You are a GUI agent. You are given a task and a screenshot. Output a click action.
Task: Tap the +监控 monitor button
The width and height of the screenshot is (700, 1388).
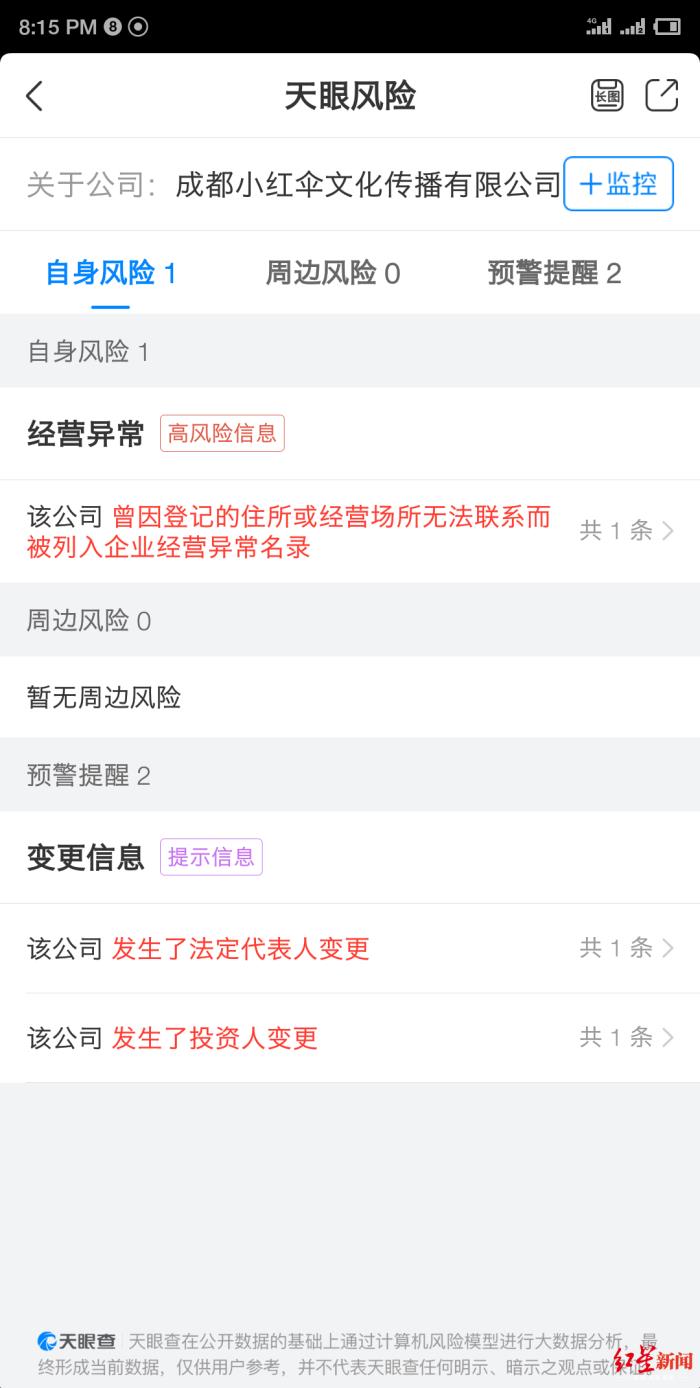618,184
